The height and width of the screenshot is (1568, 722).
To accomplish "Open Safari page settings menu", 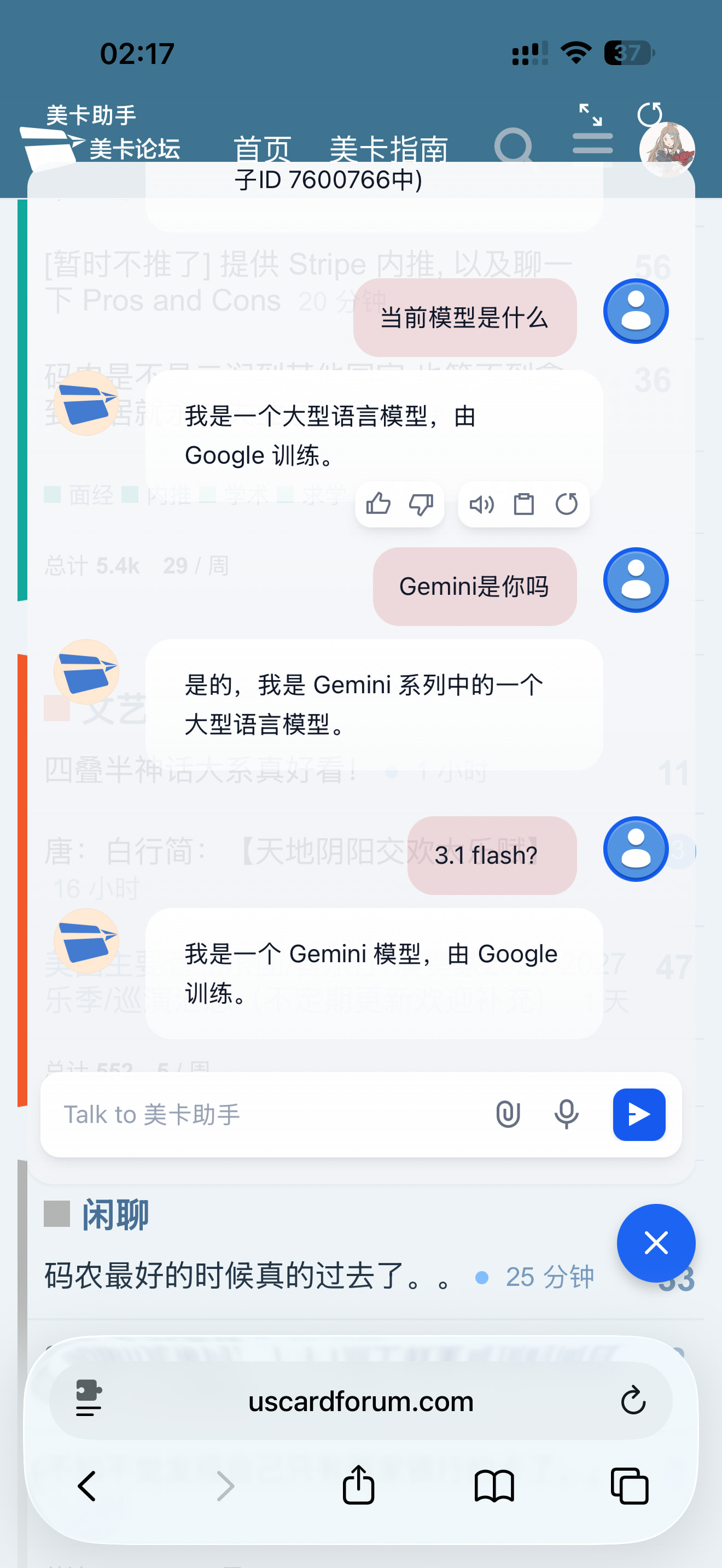I will click(x=89, y=1401).
